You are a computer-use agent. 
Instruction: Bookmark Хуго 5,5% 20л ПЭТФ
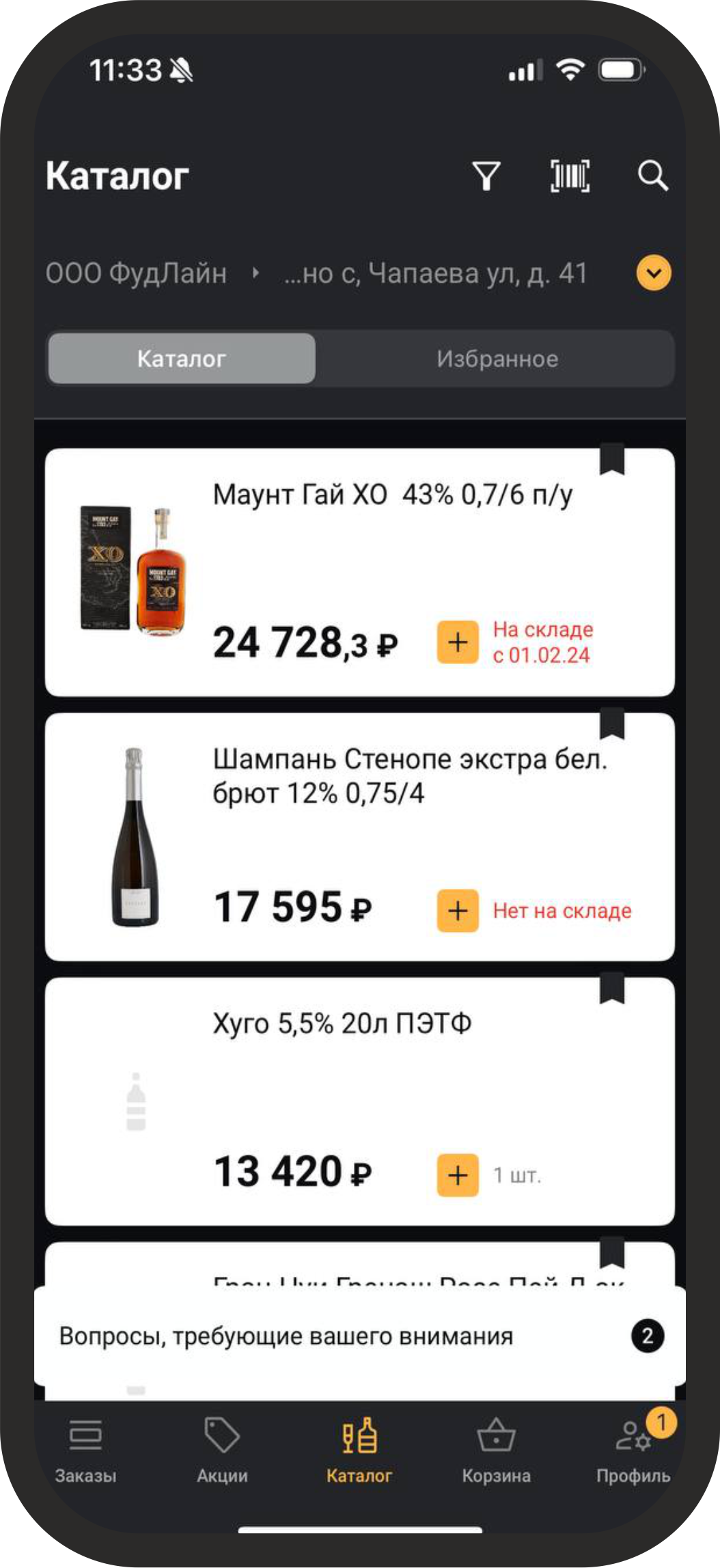tap(612, 989)
